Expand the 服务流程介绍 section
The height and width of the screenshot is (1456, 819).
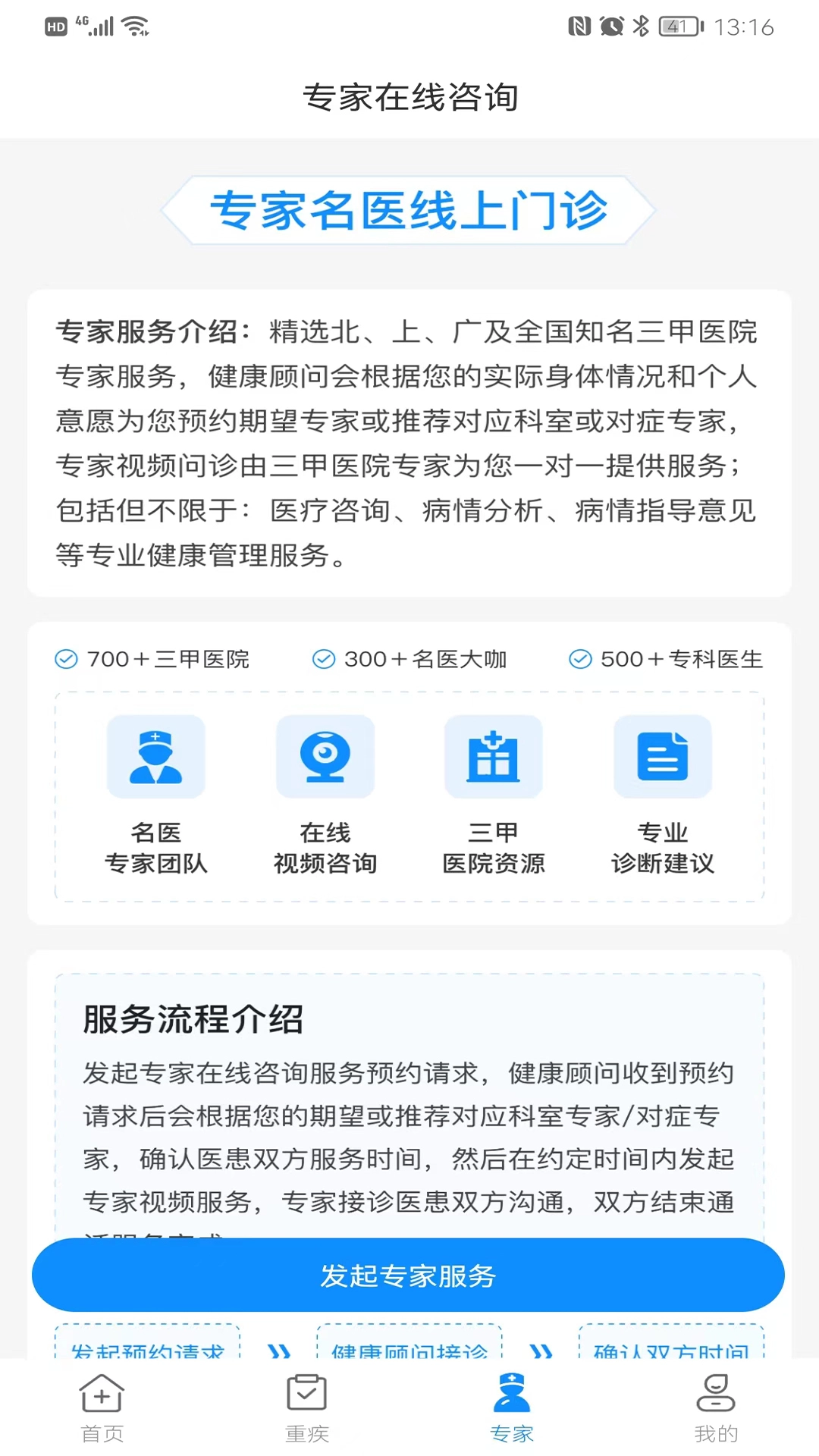[193, 1020]
